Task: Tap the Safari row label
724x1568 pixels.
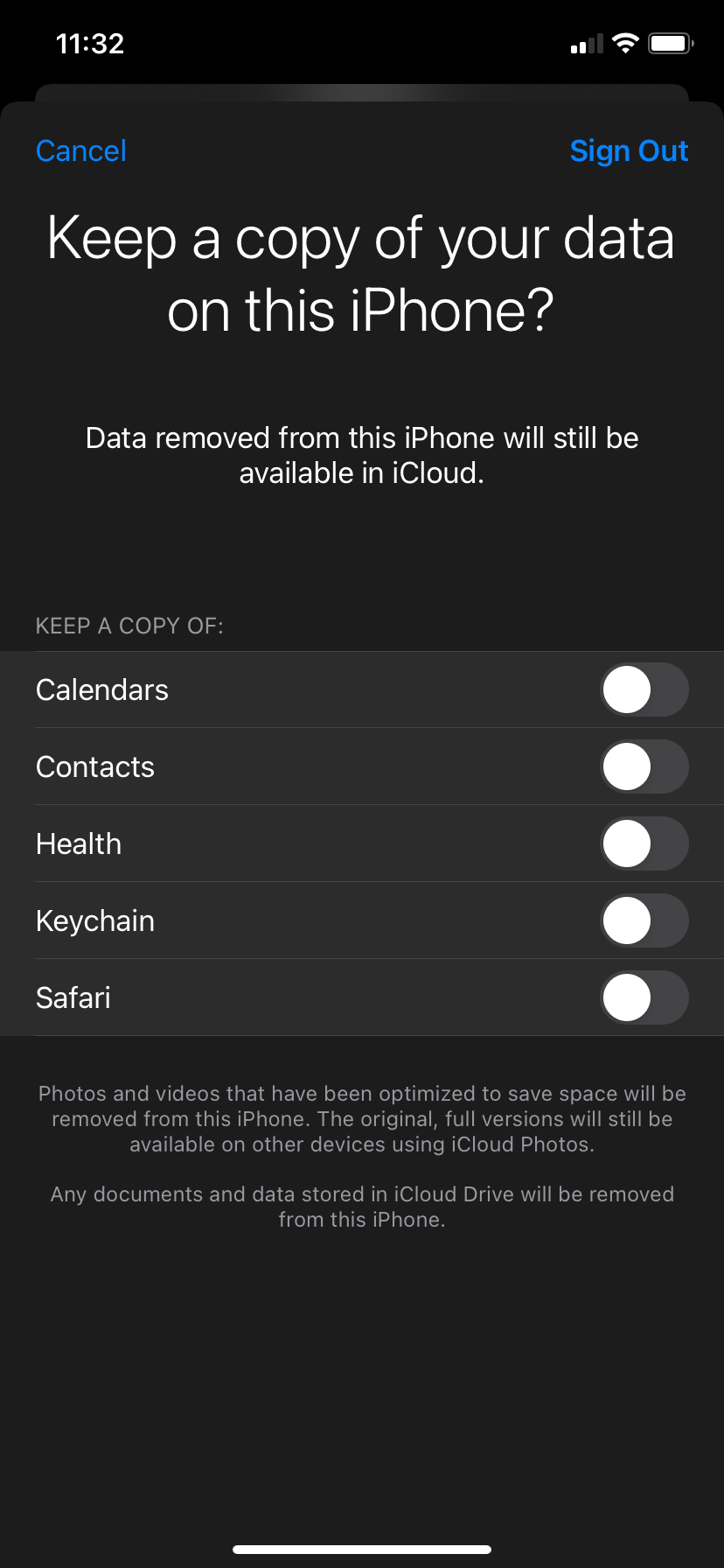Action: click(x=73, y=997)
